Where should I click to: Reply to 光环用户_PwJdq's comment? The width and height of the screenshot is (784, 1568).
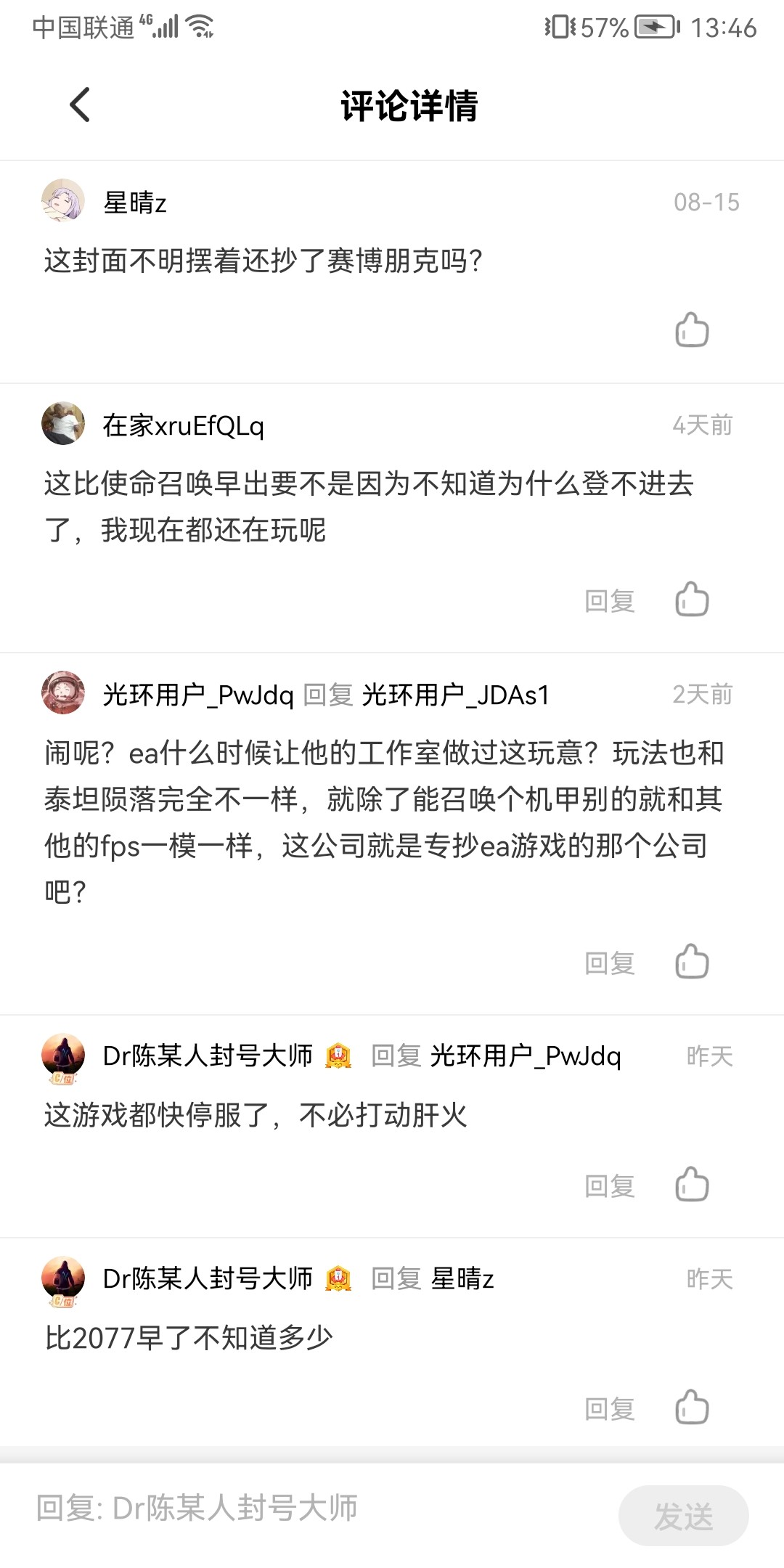(x=610, y=963)
